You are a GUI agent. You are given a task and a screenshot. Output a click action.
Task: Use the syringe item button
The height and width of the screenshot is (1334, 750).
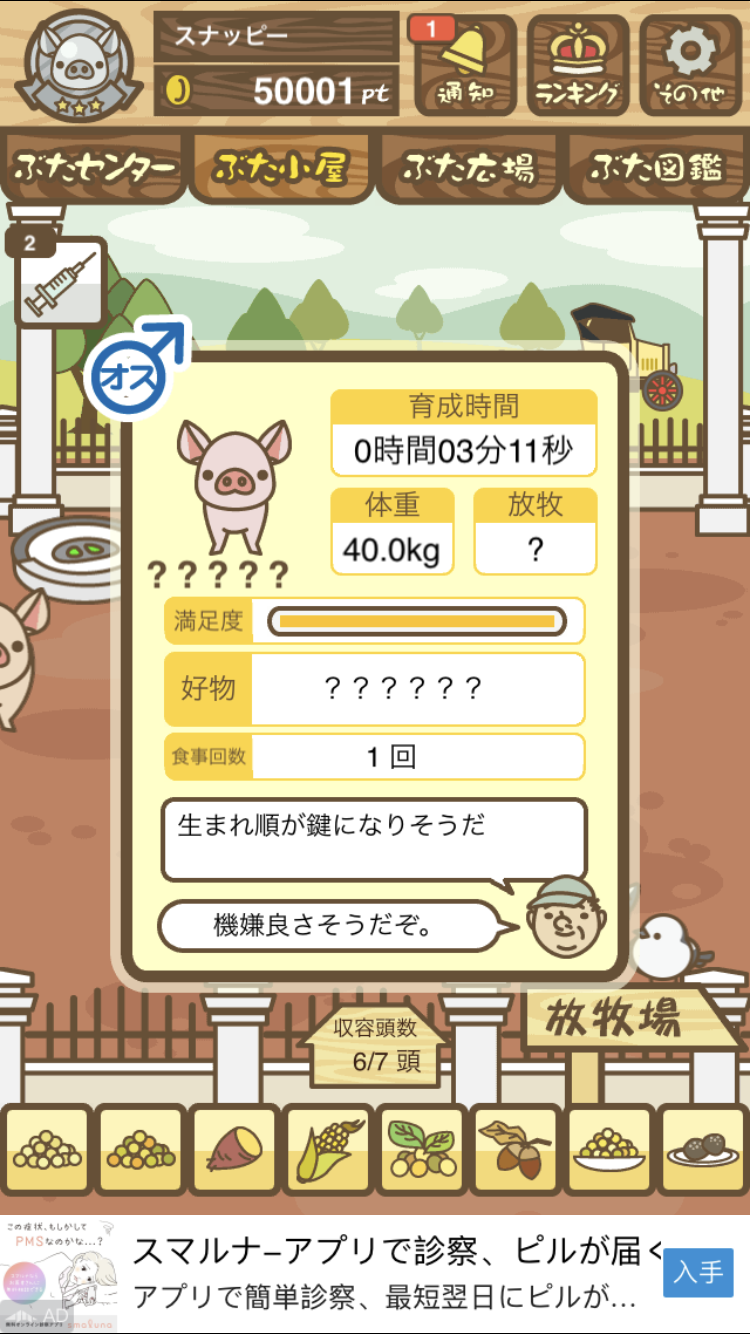point(59,281)
